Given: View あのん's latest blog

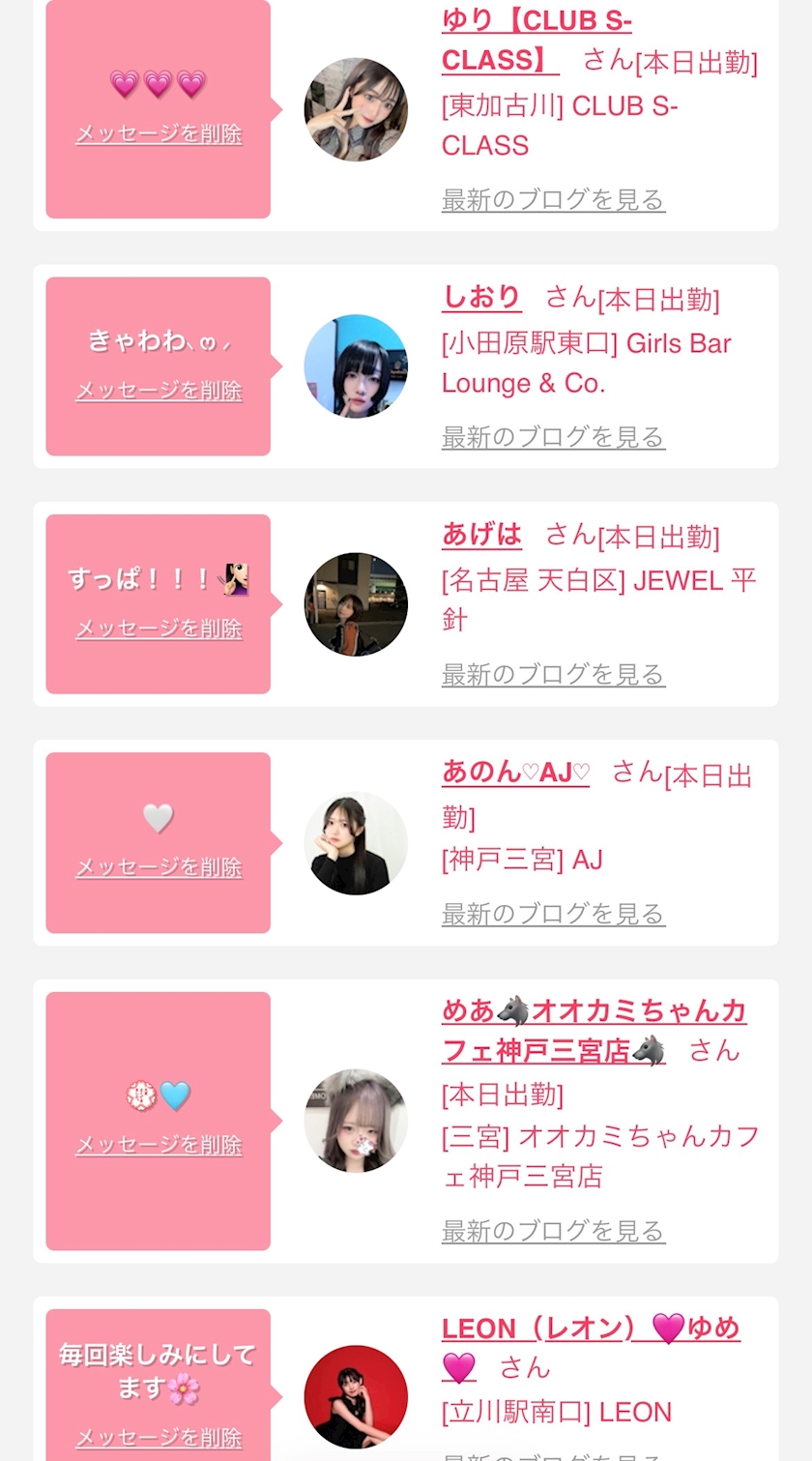Looking at the screenshot, I should click(553, 914).
